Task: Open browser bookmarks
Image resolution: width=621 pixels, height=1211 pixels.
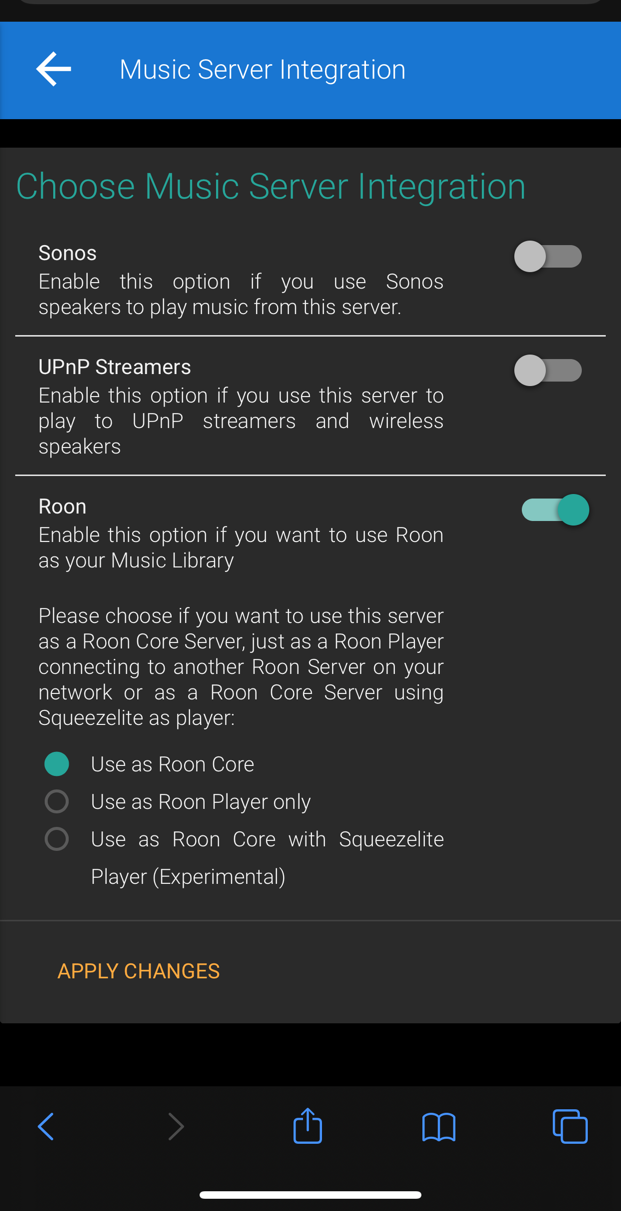Action: click(x=439, y=1127)
